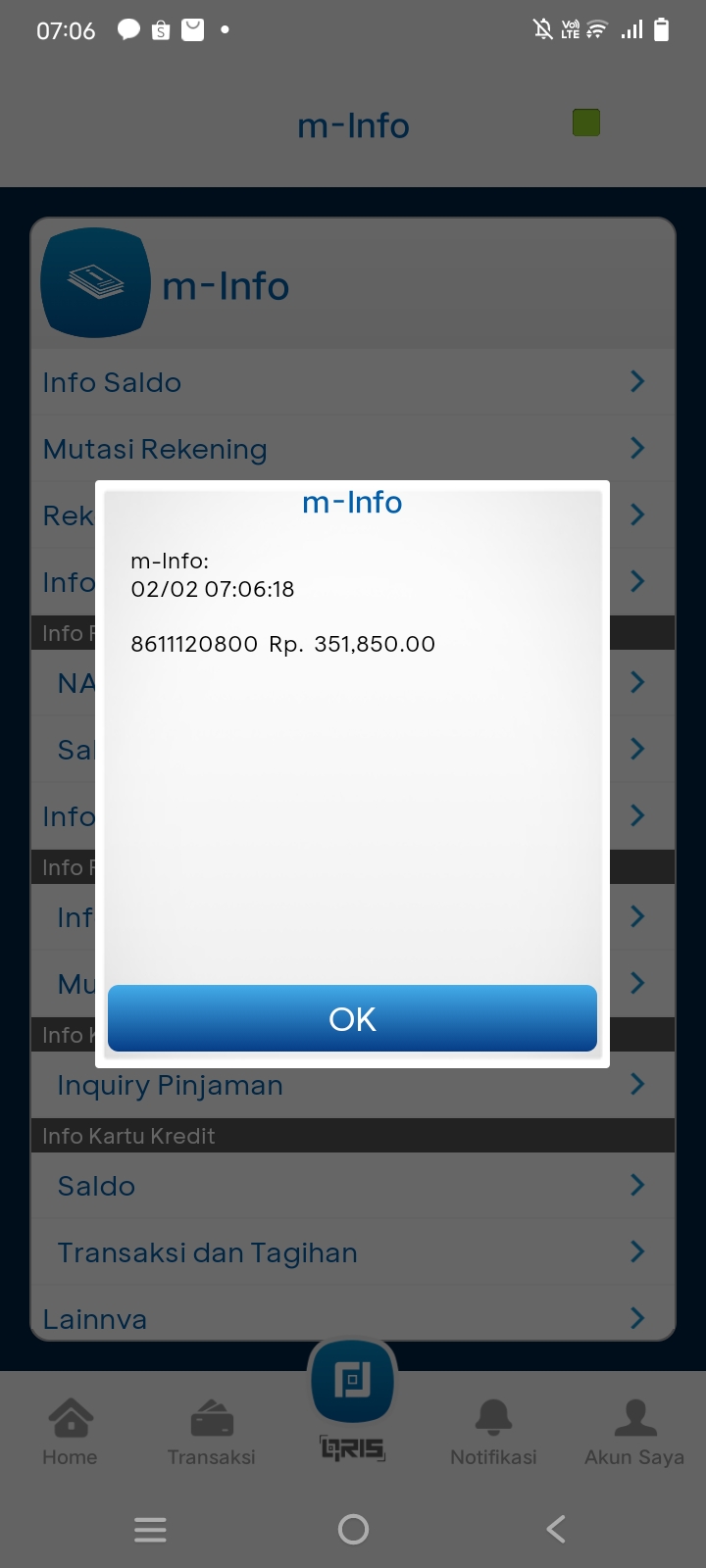The width and height of the screenshot is (706, 1568).
Task: Switch to the Notifikasi tab
Action: [x=493, y=1431]
